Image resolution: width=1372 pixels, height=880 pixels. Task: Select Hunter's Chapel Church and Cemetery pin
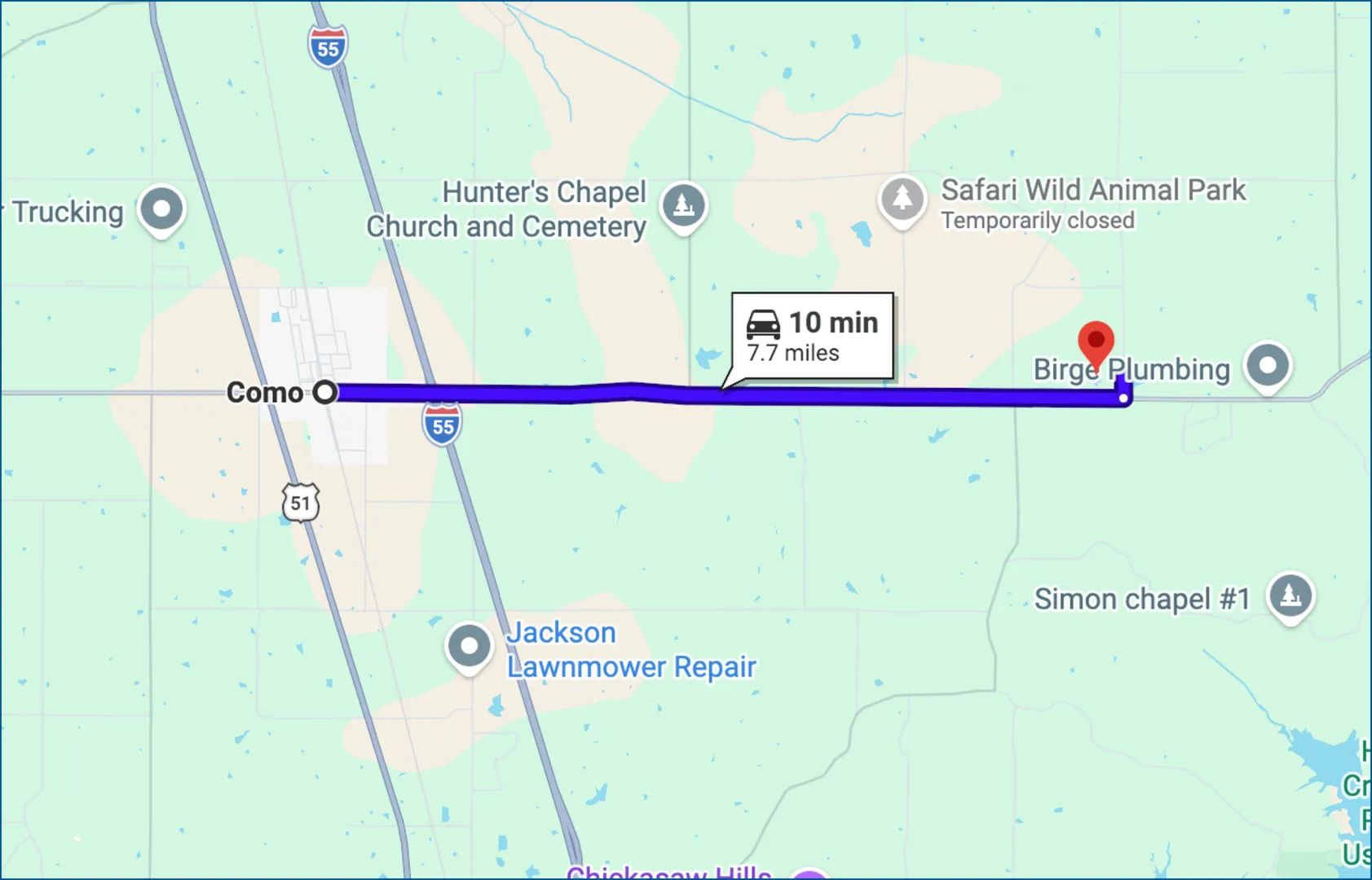click(x=683, y=205)
